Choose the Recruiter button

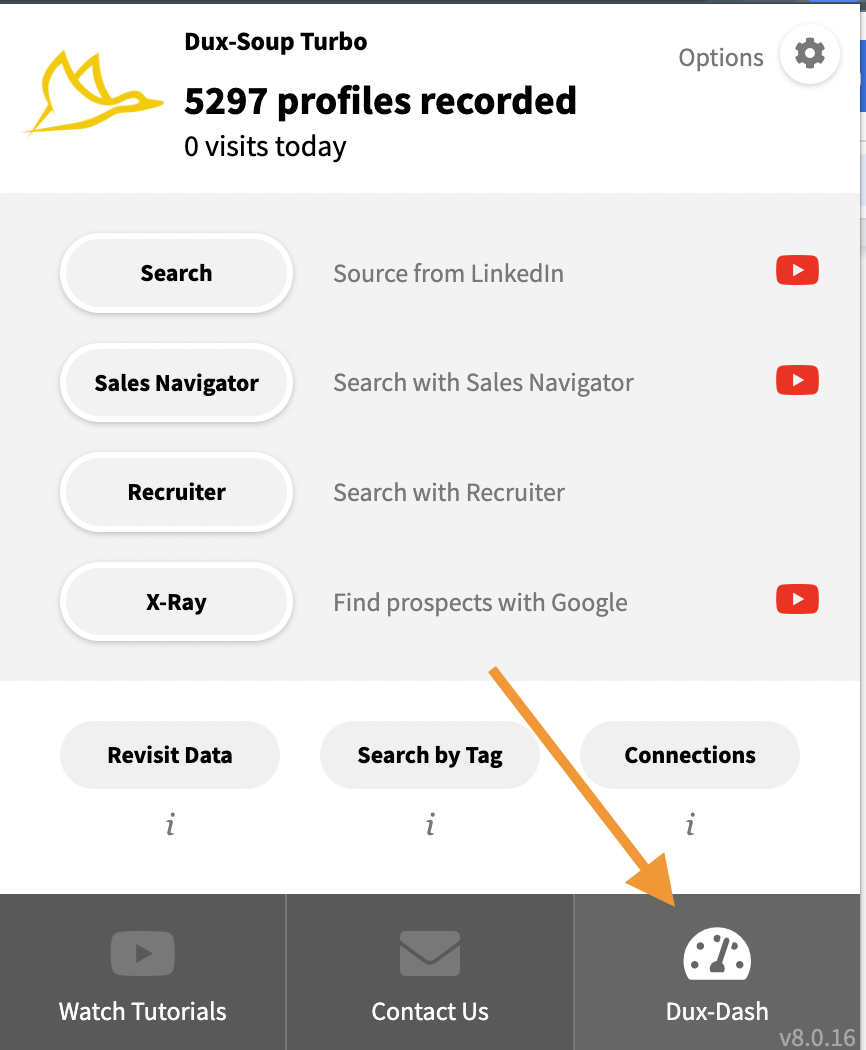click(176, 492)
